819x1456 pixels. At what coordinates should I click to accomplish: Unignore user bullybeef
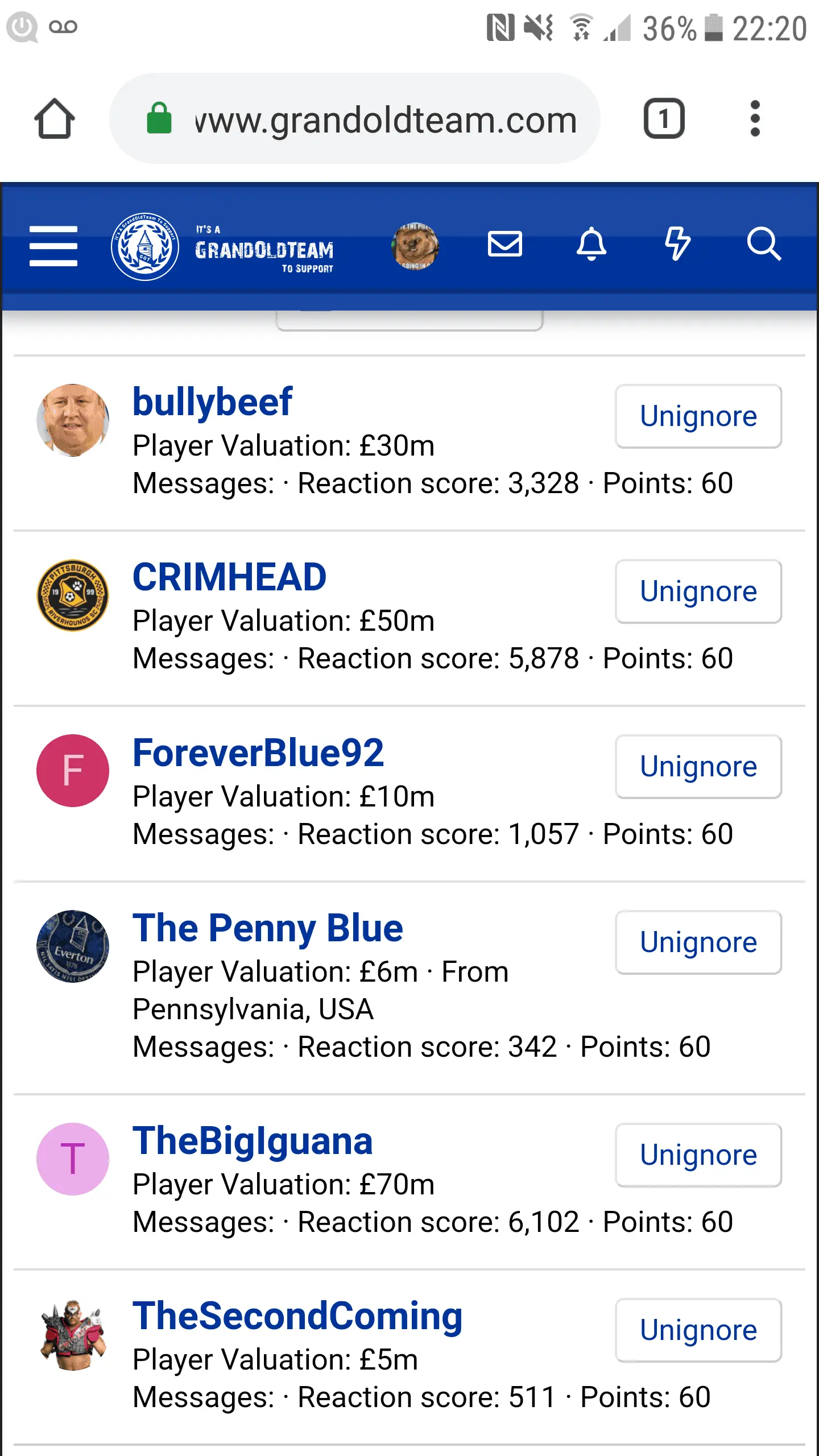point(698,416)
